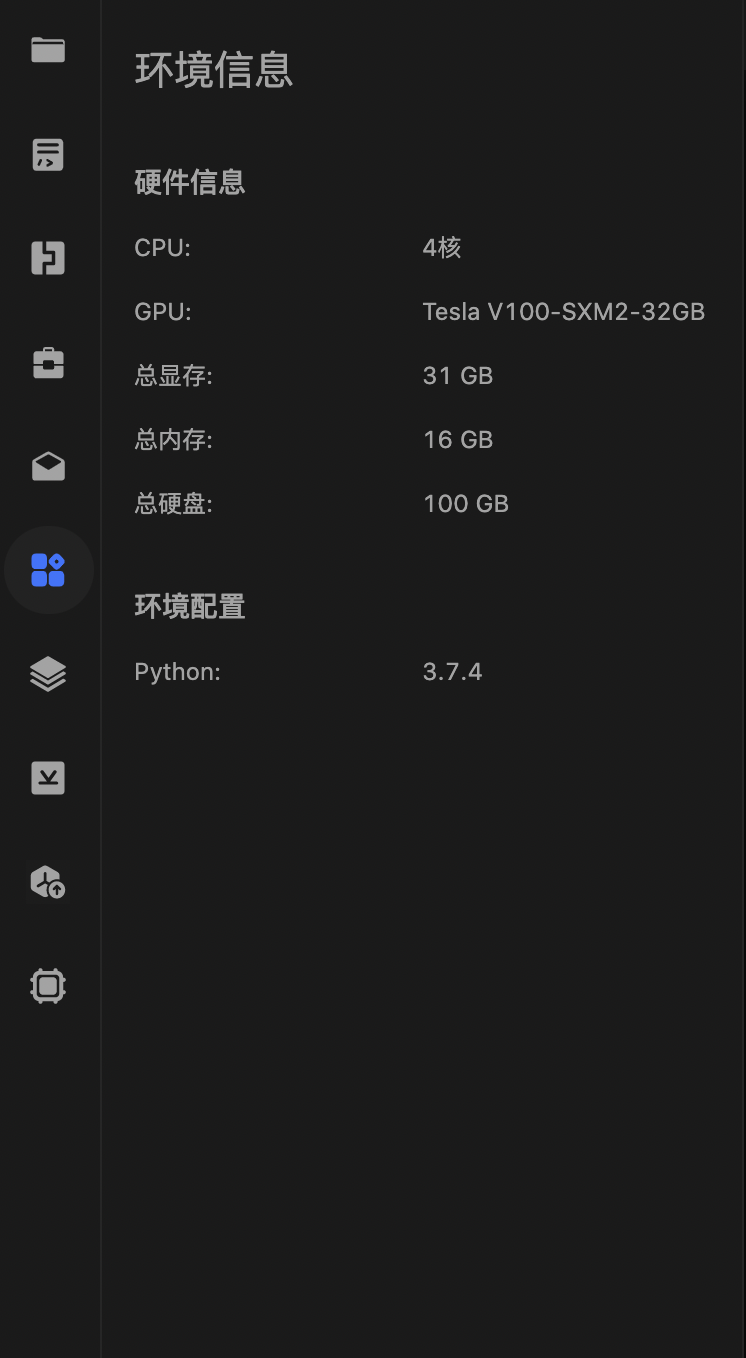Open the code snippet panel

click(48, 154)
